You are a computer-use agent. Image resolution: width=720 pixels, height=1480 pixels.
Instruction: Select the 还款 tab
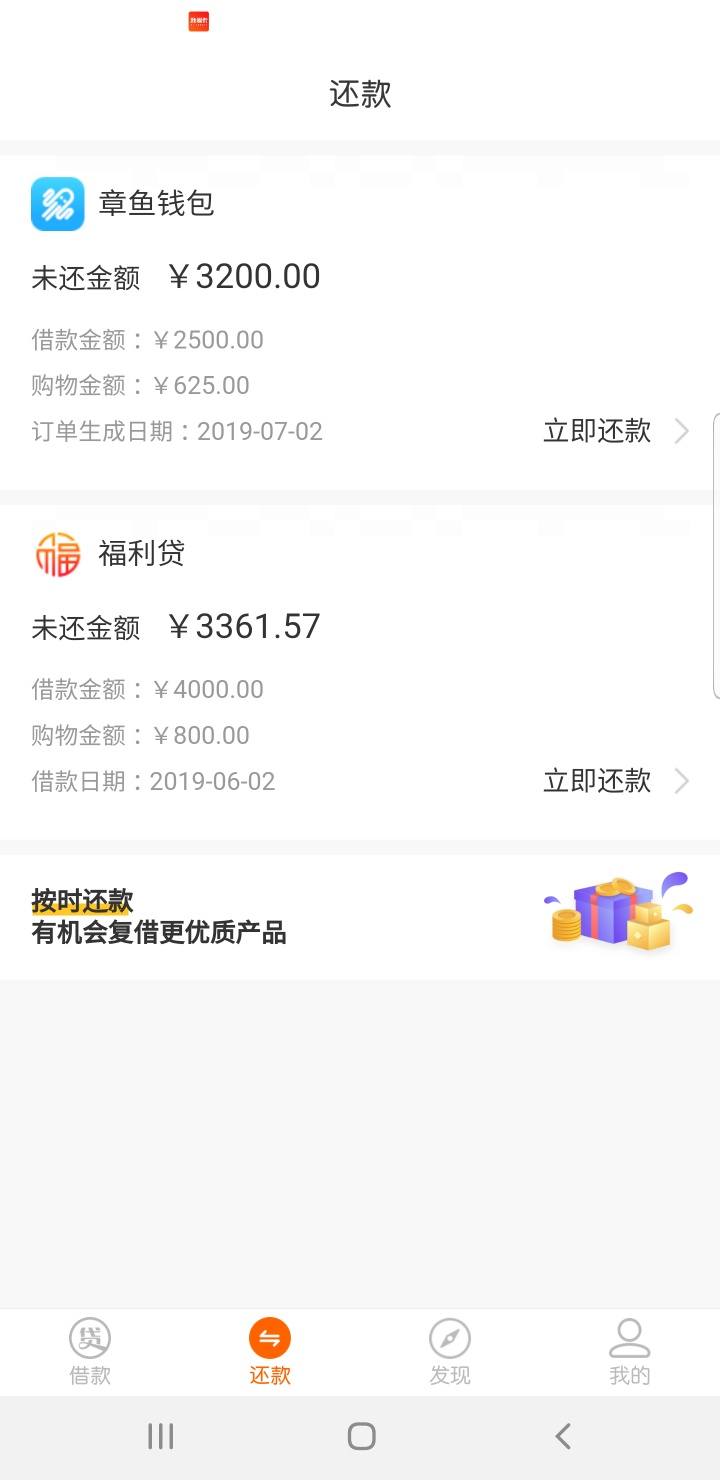click(x=270, y=1352)
